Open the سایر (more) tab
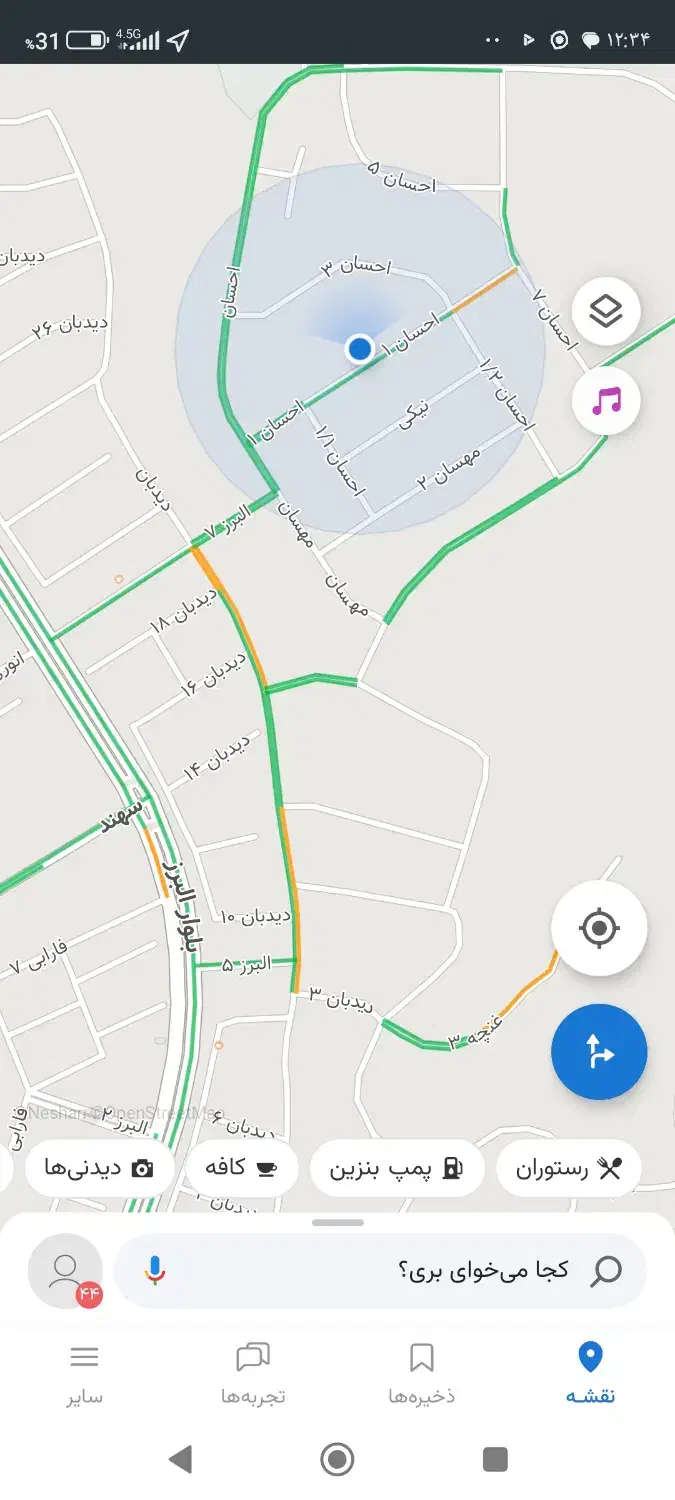The image size is (675, 1500). (x=85, y=1373)
